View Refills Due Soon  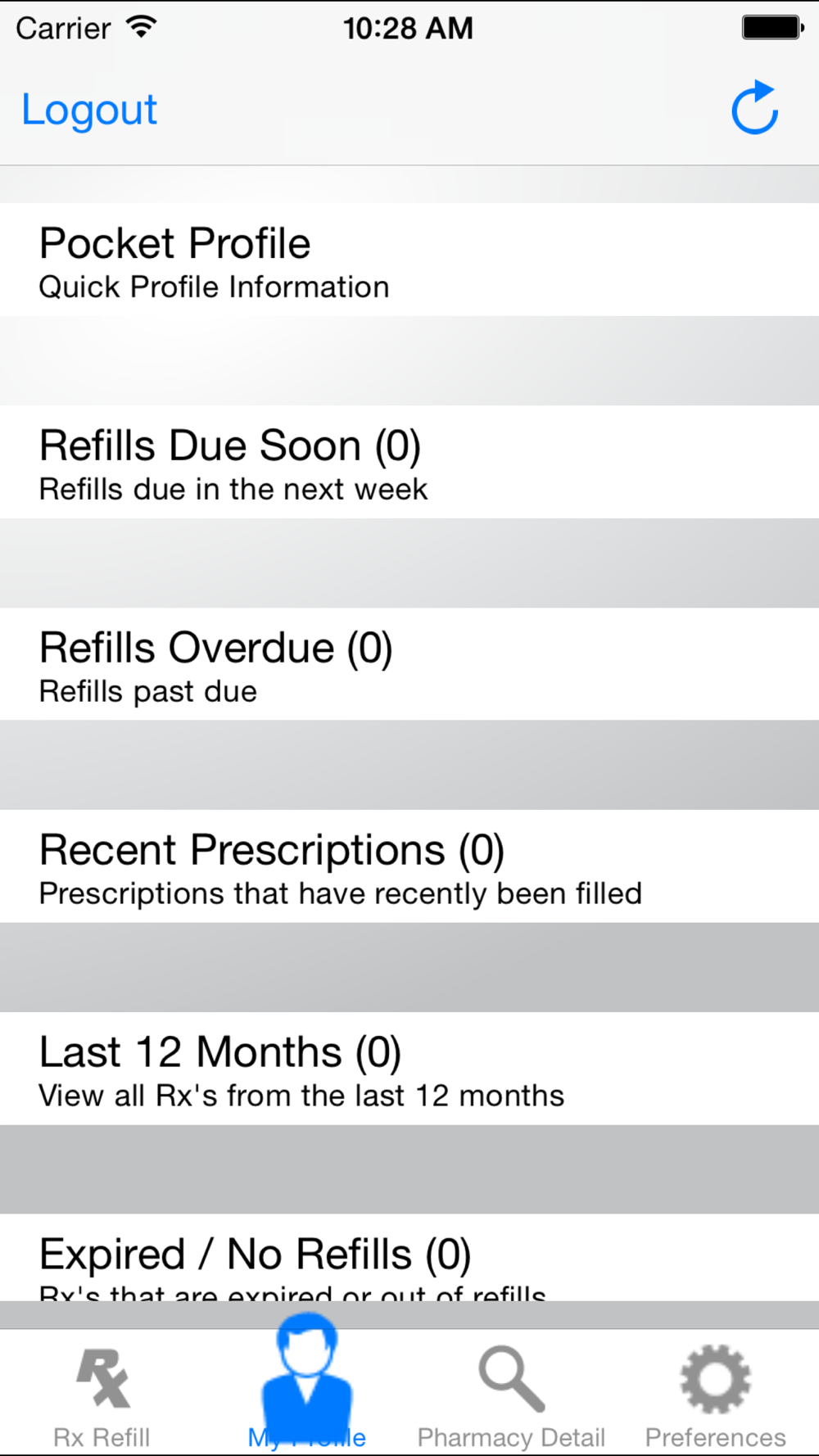coord(409,462)
